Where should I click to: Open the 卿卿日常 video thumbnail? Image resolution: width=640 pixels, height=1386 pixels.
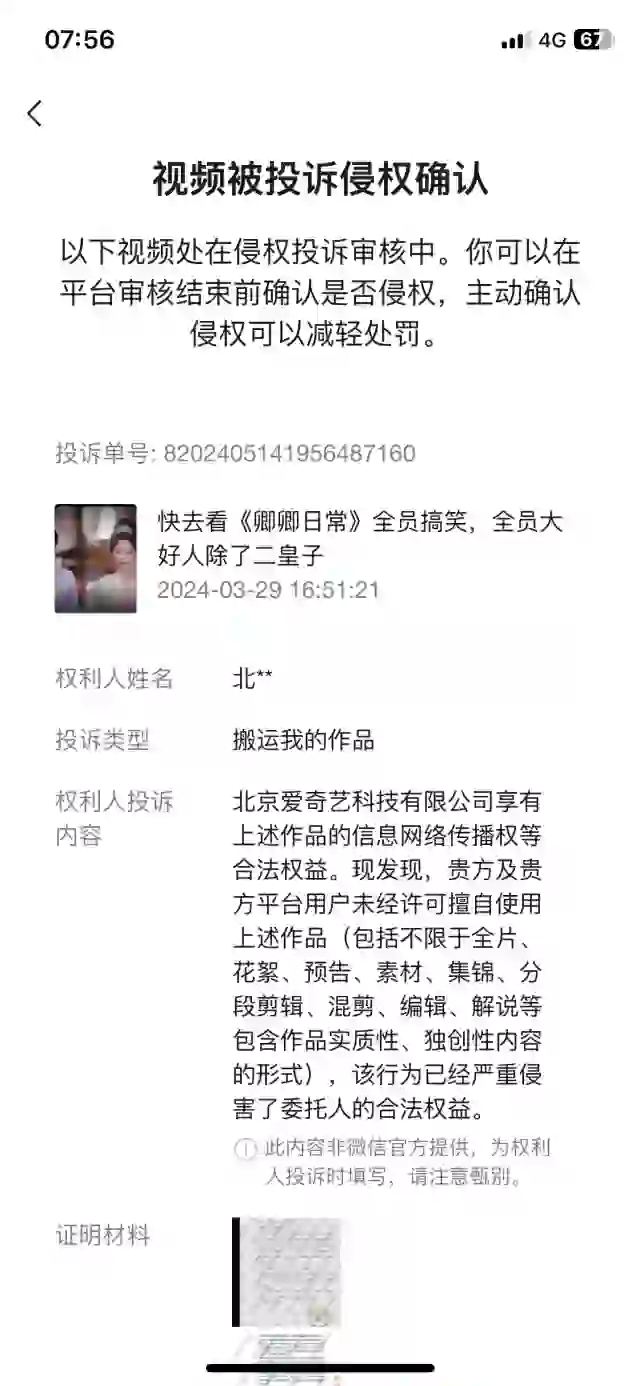pos(95,558)
